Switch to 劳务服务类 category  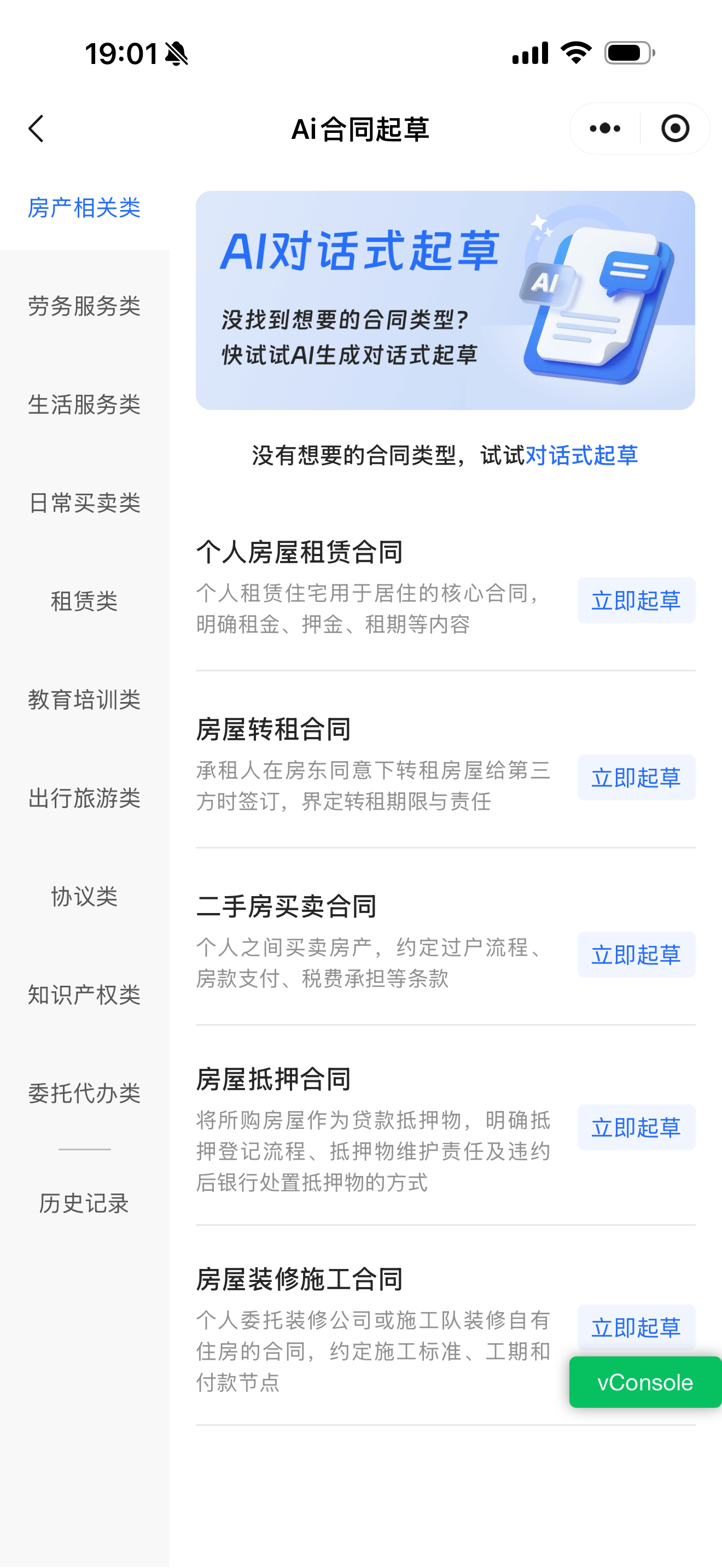[x=85, y=306]
